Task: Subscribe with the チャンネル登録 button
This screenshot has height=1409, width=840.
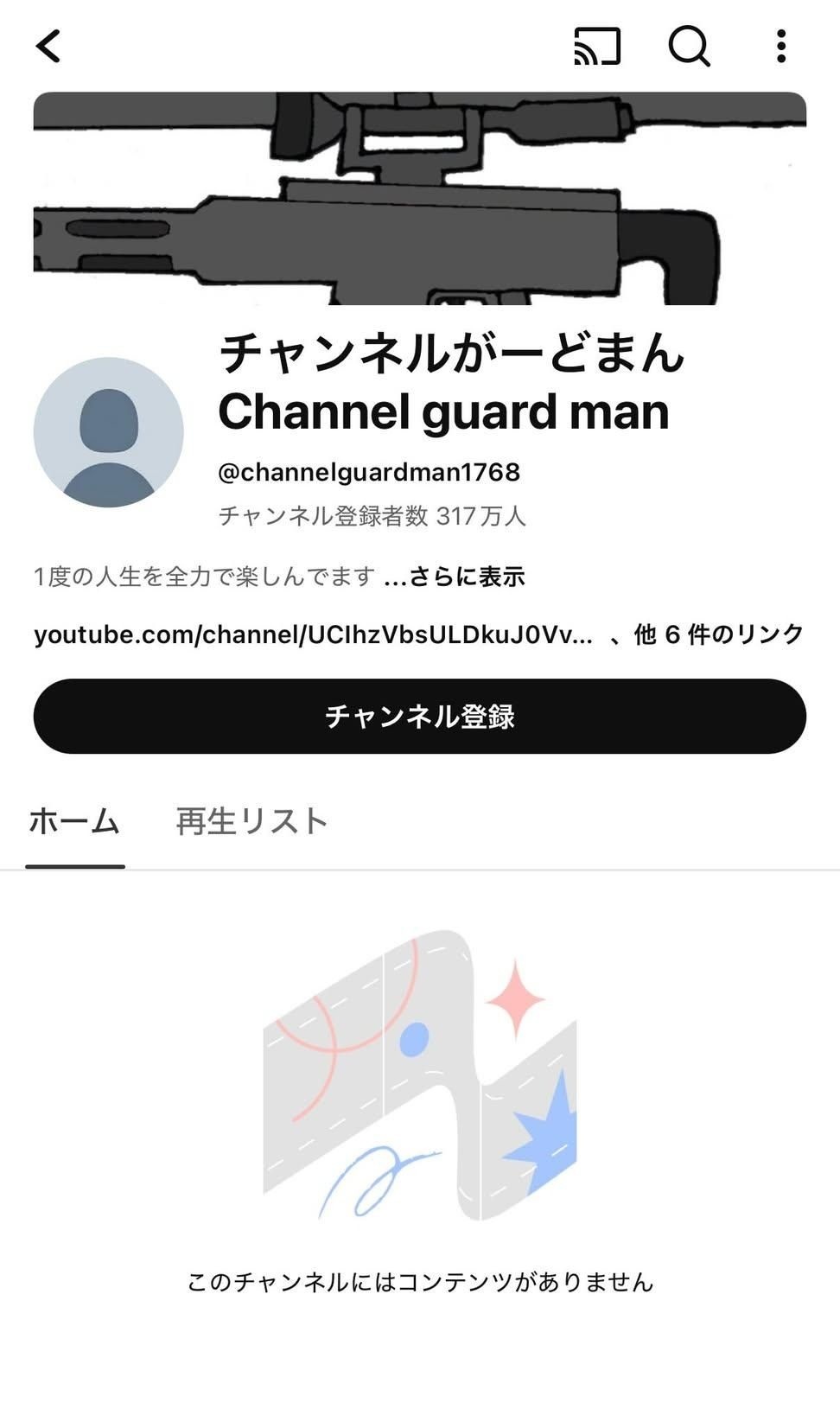Action: coord(420,716)
